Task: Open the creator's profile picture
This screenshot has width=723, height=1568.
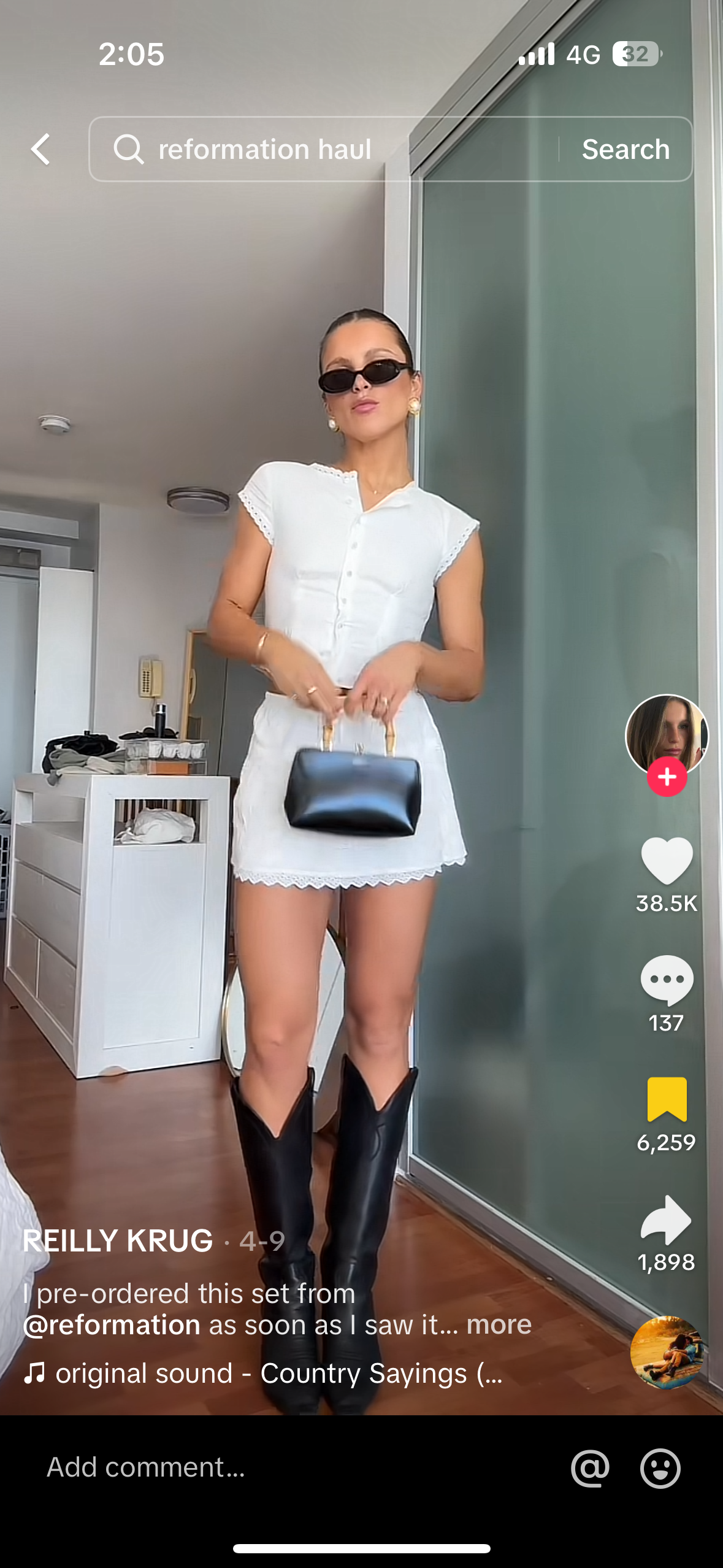Action: click(666, 734)
